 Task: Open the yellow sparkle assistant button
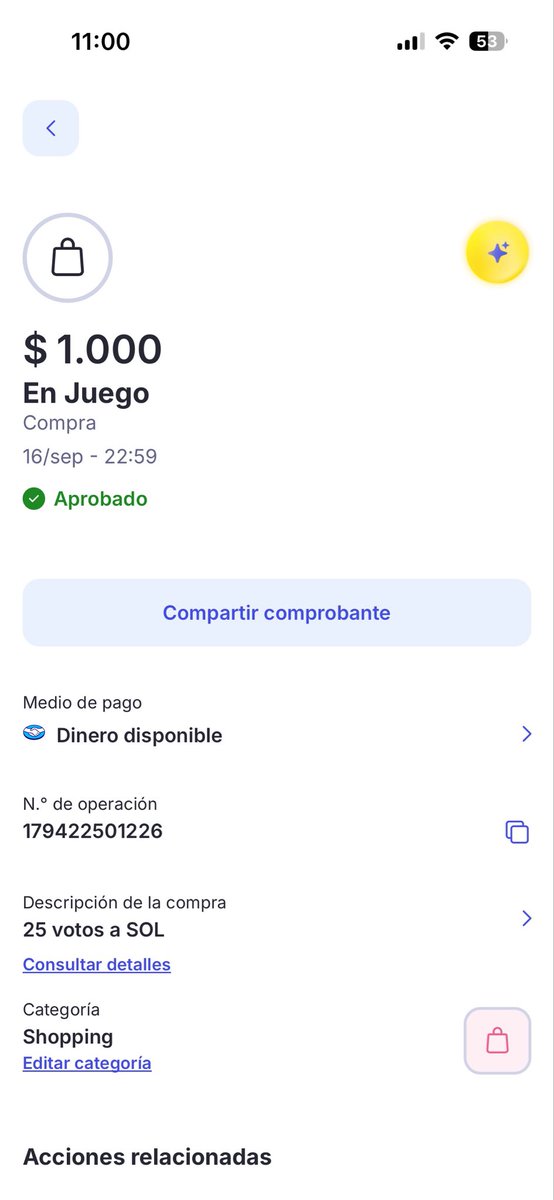(497, 252)
